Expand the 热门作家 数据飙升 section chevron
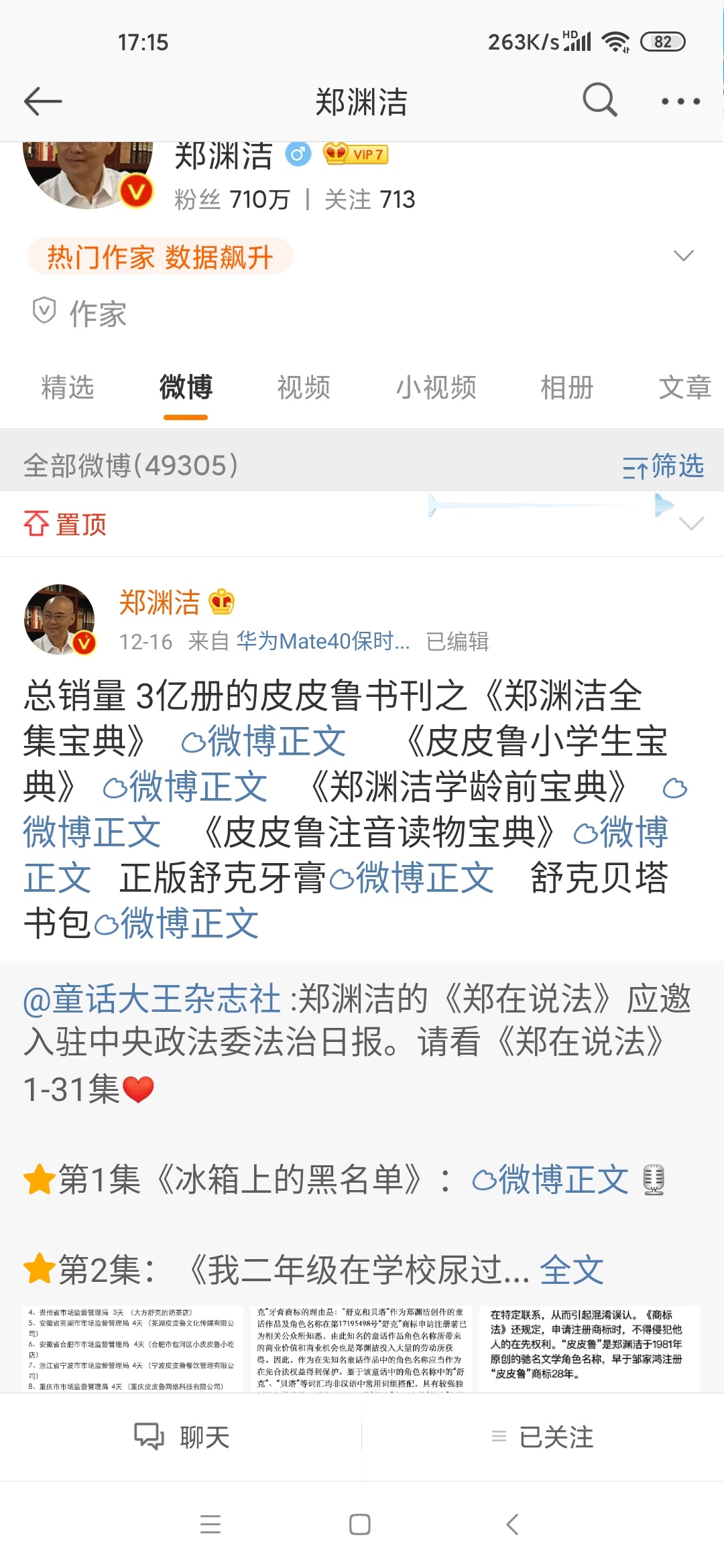This screenshot has height=1568, width=724. point(683,256)
